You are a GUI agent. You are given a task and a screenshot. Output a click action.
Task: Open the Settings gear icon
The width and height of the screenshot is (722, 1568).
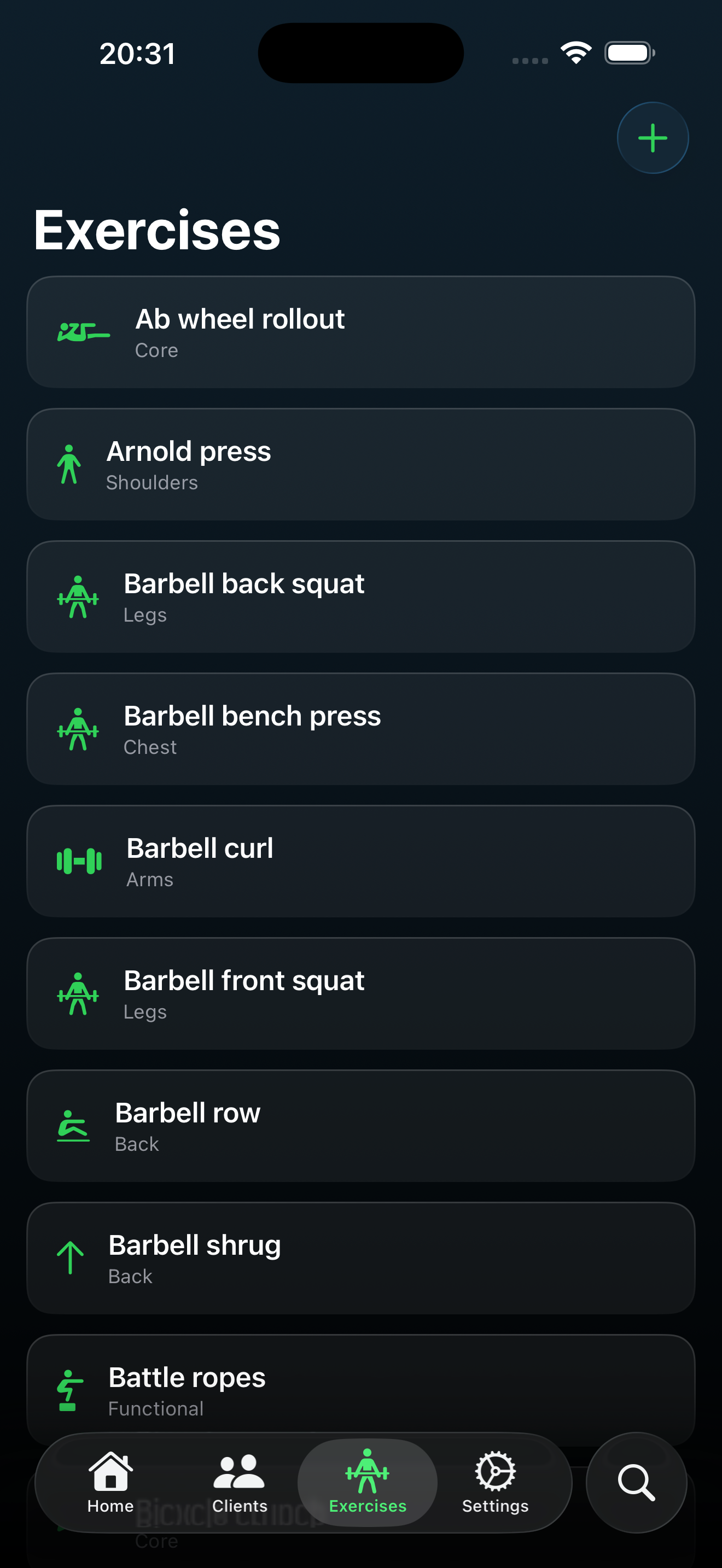(494, 1483)
